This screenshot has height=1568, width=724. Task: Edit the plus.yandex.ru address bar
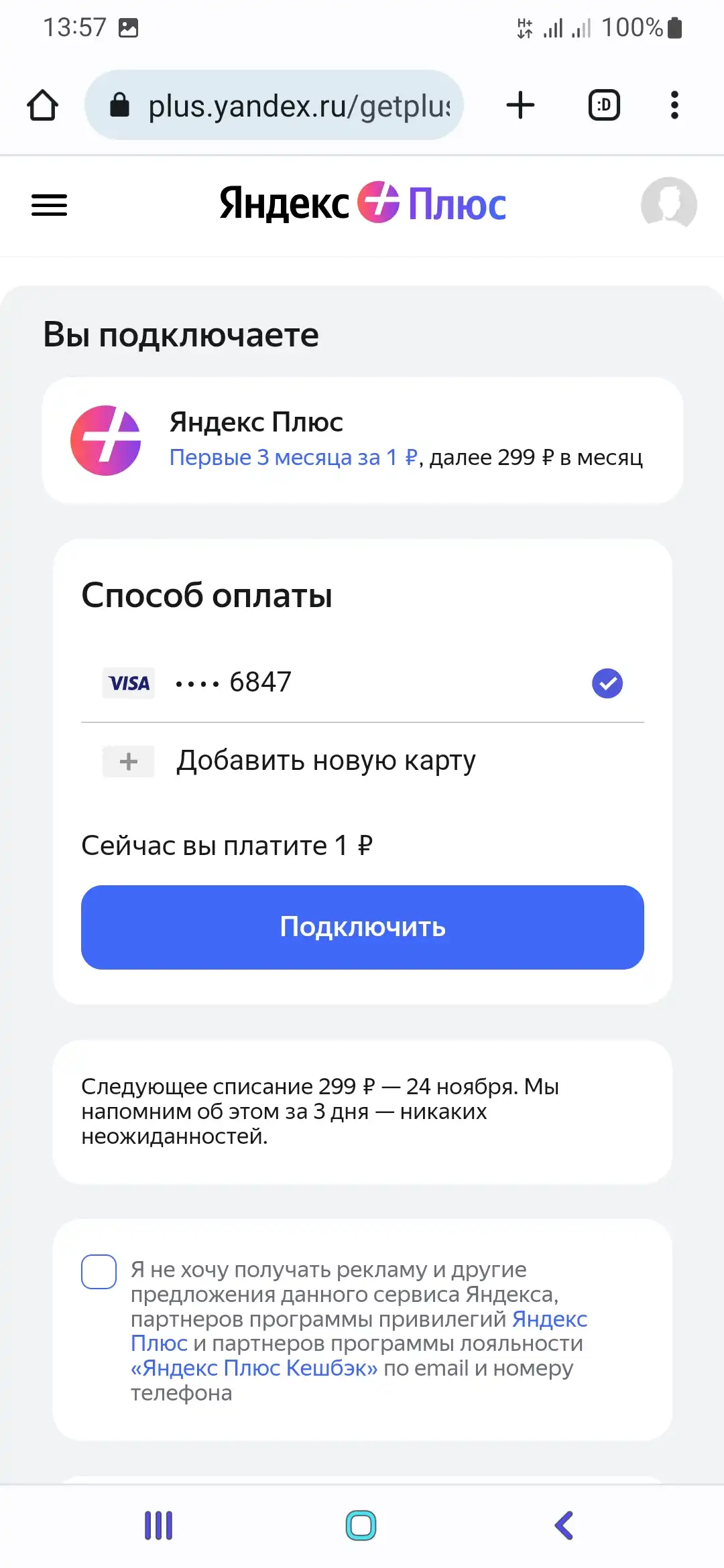coord(274,105)
